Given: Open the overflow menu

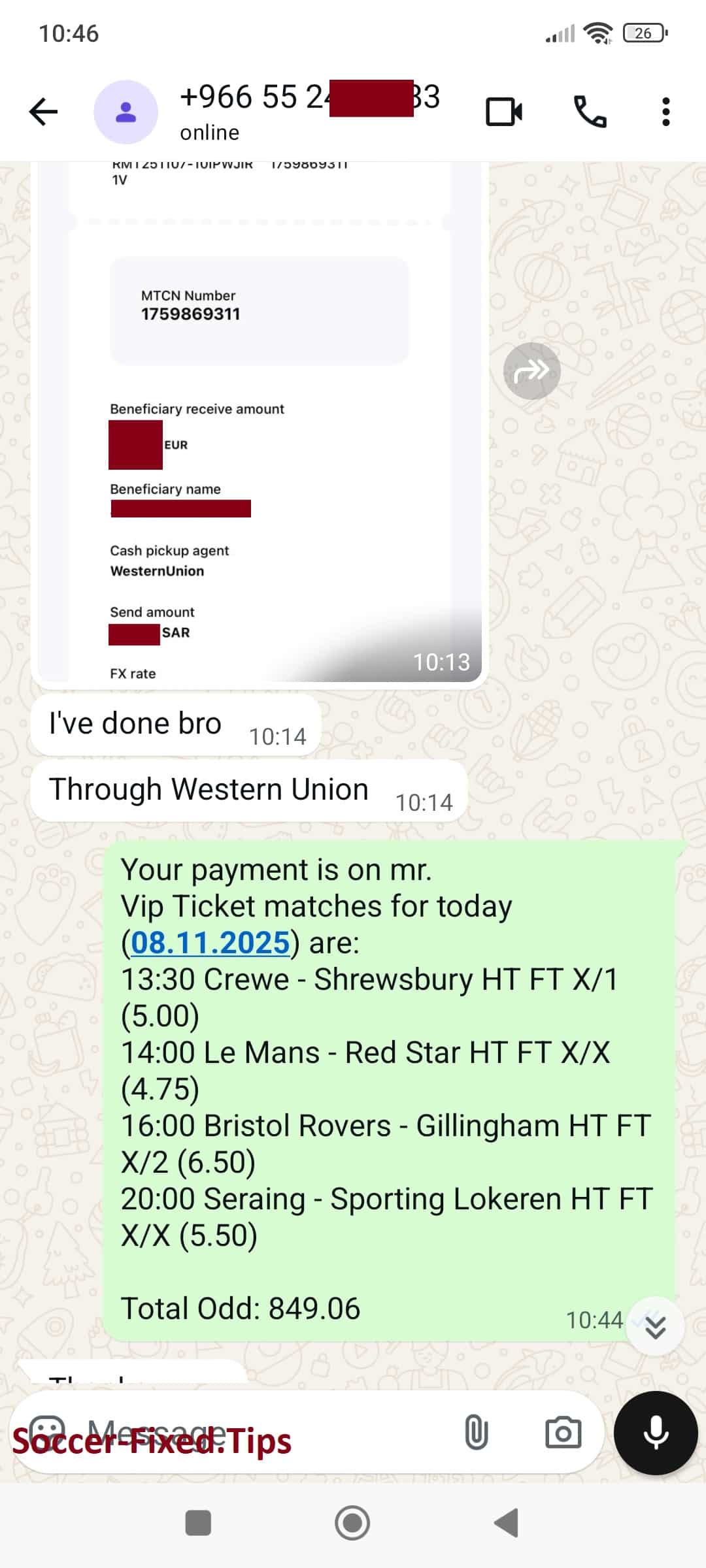Looking at the screenshot, I should (665, 112).
